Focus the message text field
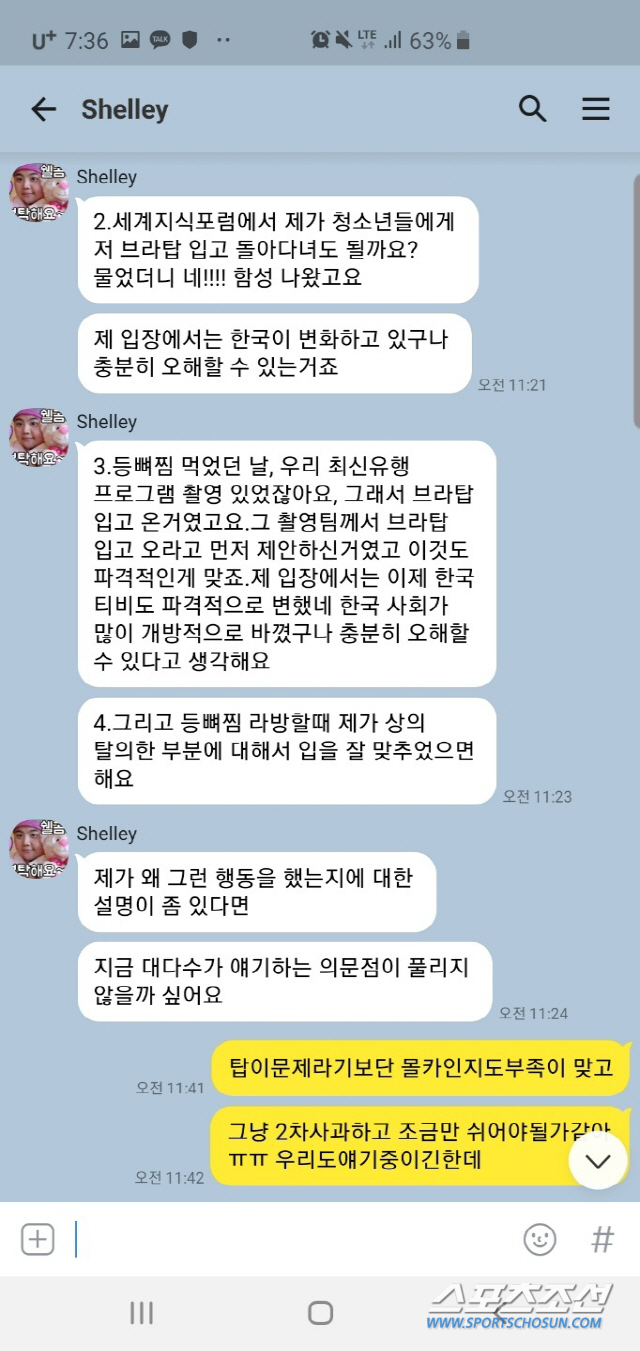 coord(290,1240)
